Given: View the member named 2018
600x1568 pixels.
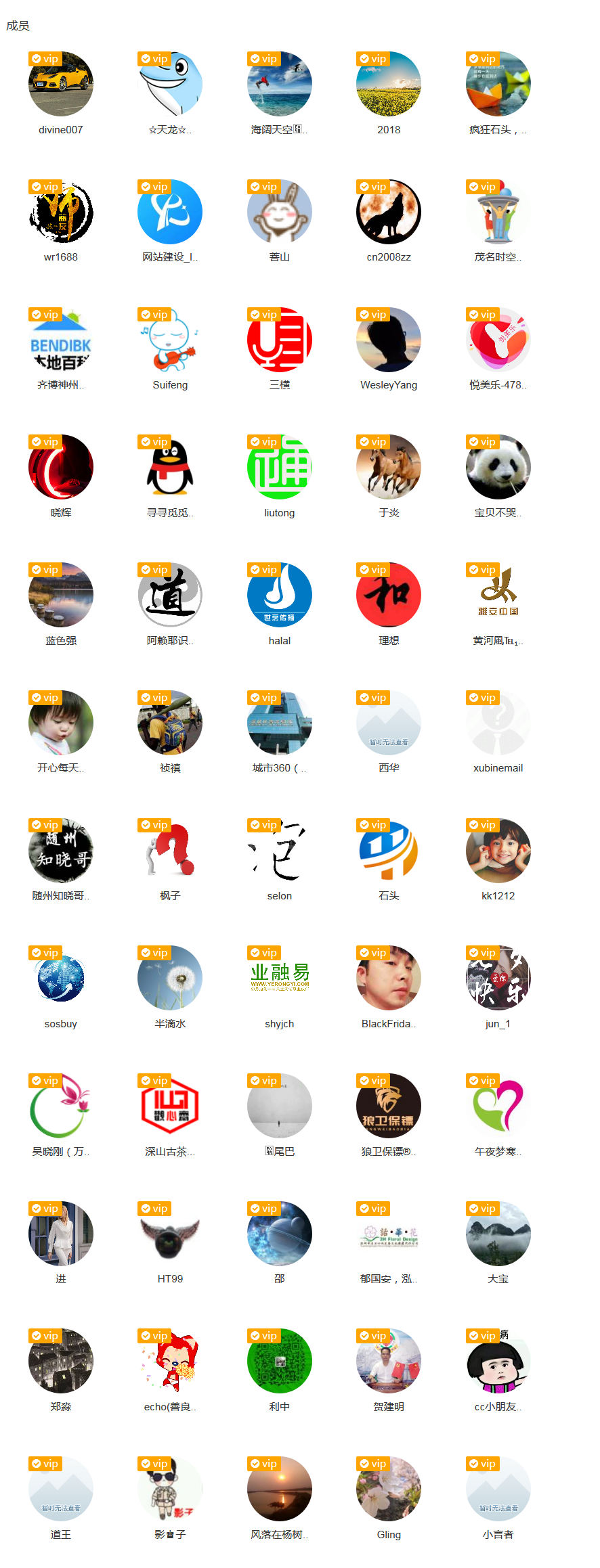Looking at the screenshot, I should point(389,84).
